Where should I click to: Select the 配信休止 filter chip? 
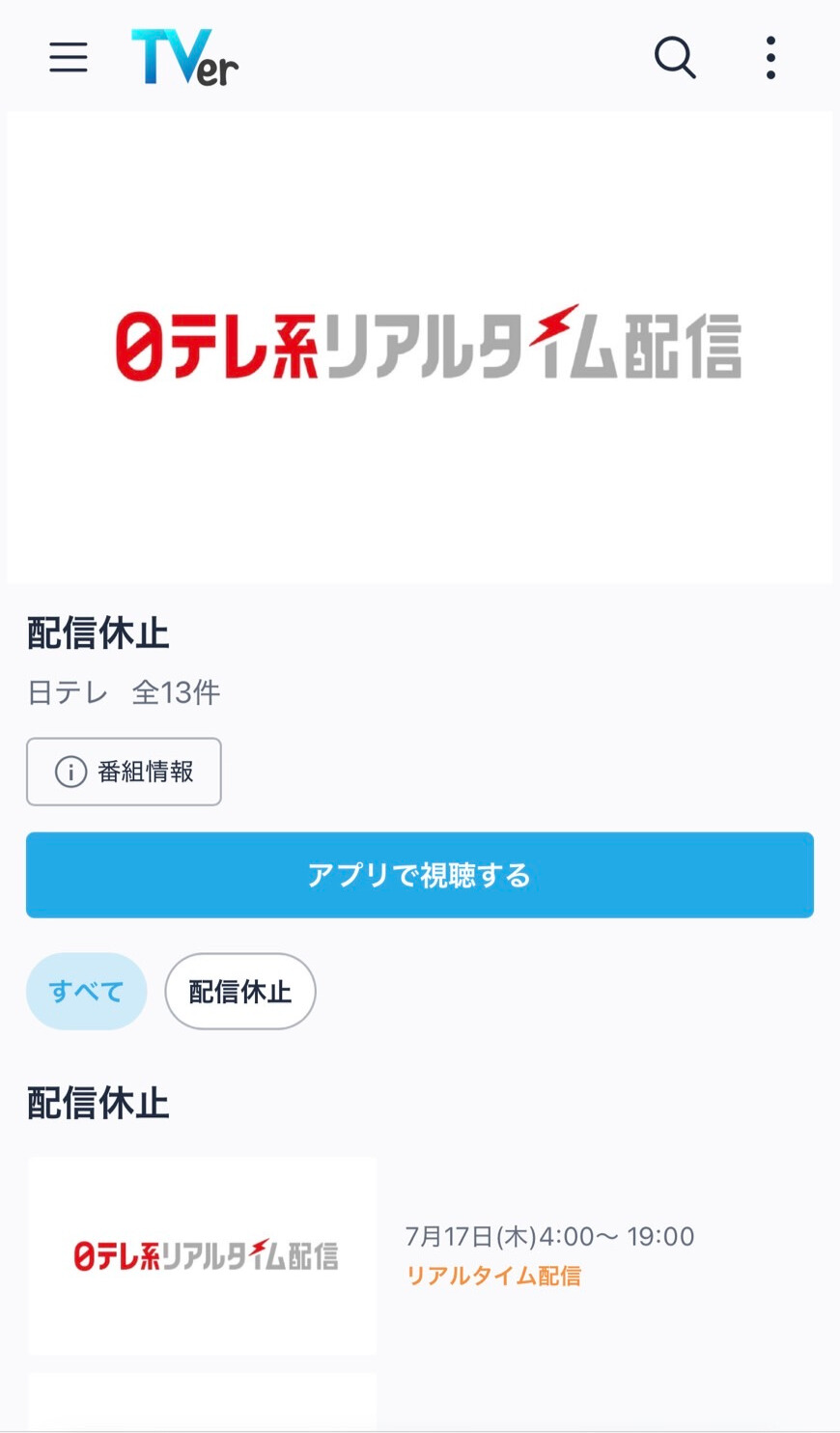(239, 992)
